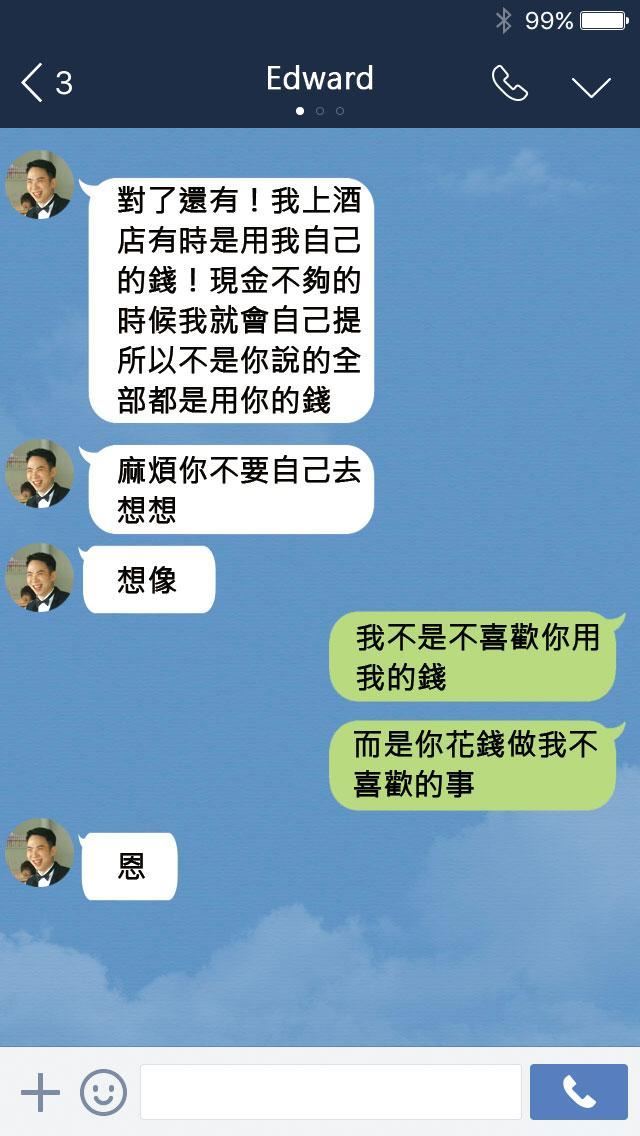Tap the blue call button beside input
This screenshot has height=1136, width=640.
(578, 1092)
